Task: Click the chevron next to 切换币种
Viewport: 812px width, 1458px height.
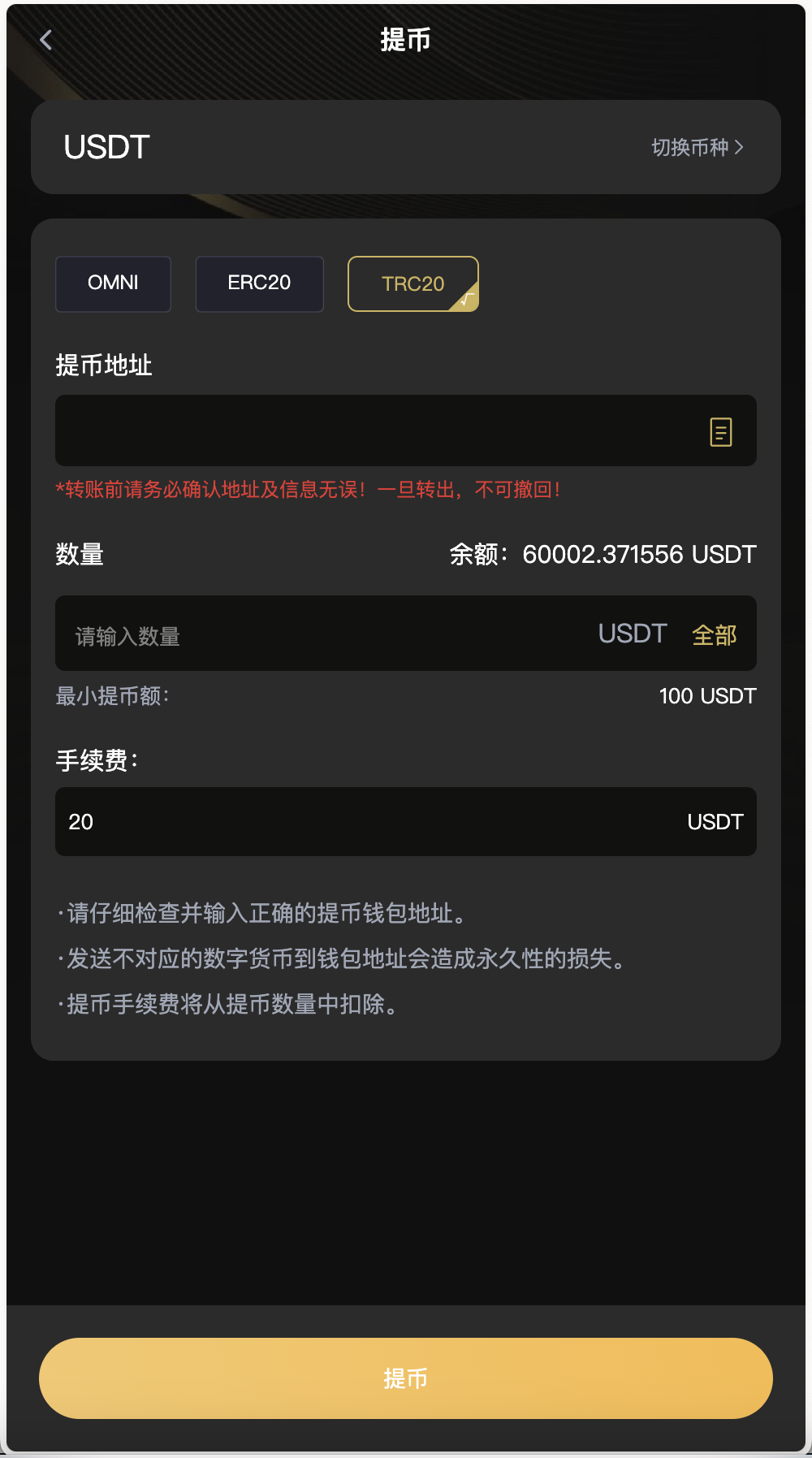Action: (x=740, y=147)
